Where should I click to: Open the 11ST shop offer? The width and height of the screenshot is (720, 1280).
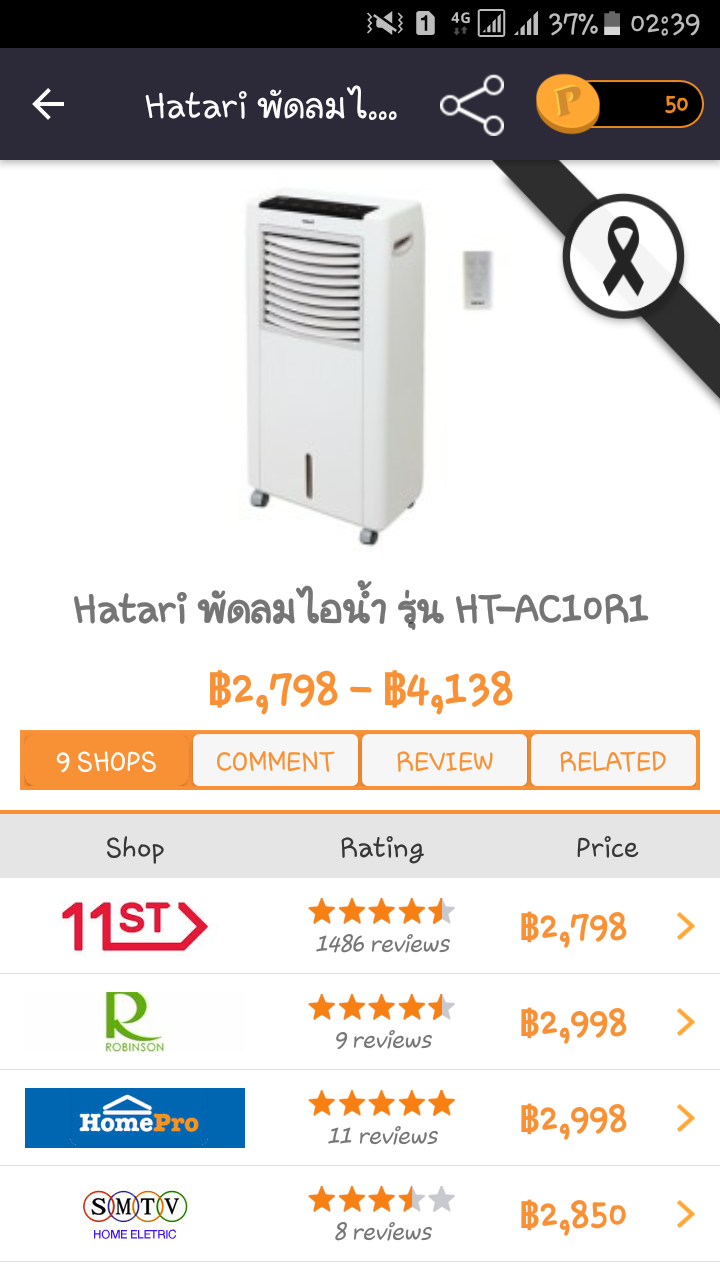click(360, 926)
